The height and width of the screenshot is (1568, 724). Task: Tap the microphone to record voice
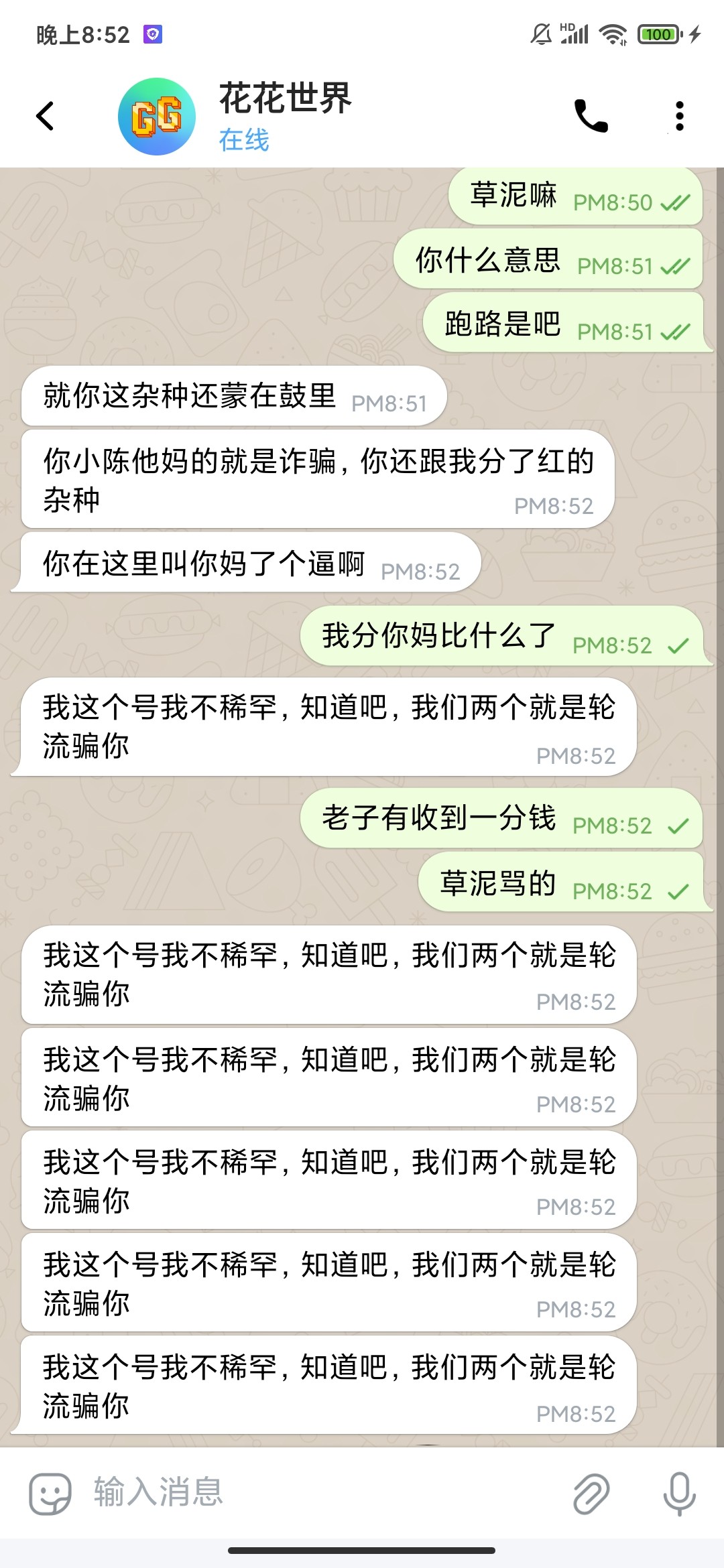tap(679, 1494)
